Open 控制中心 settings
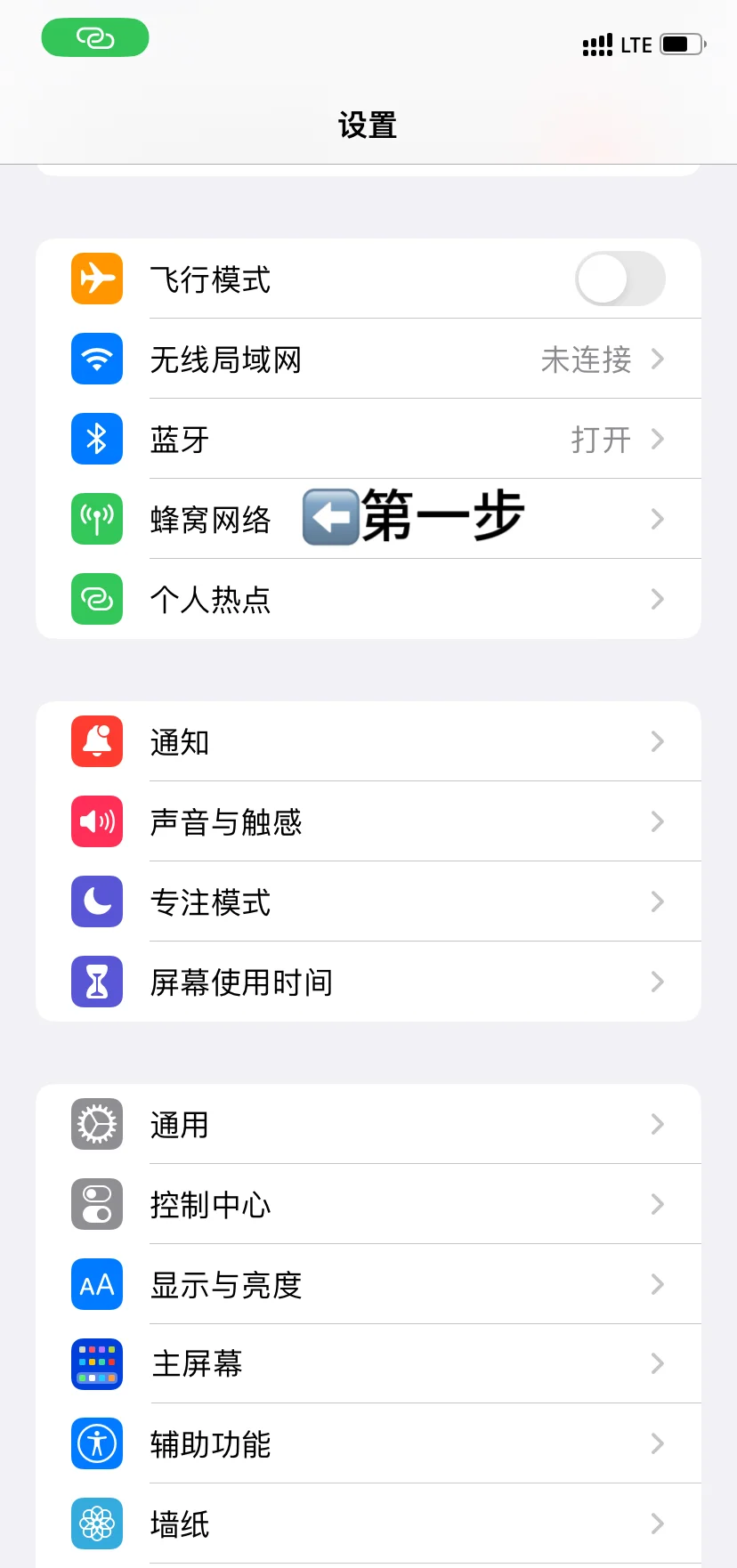 pos(368,1204)
